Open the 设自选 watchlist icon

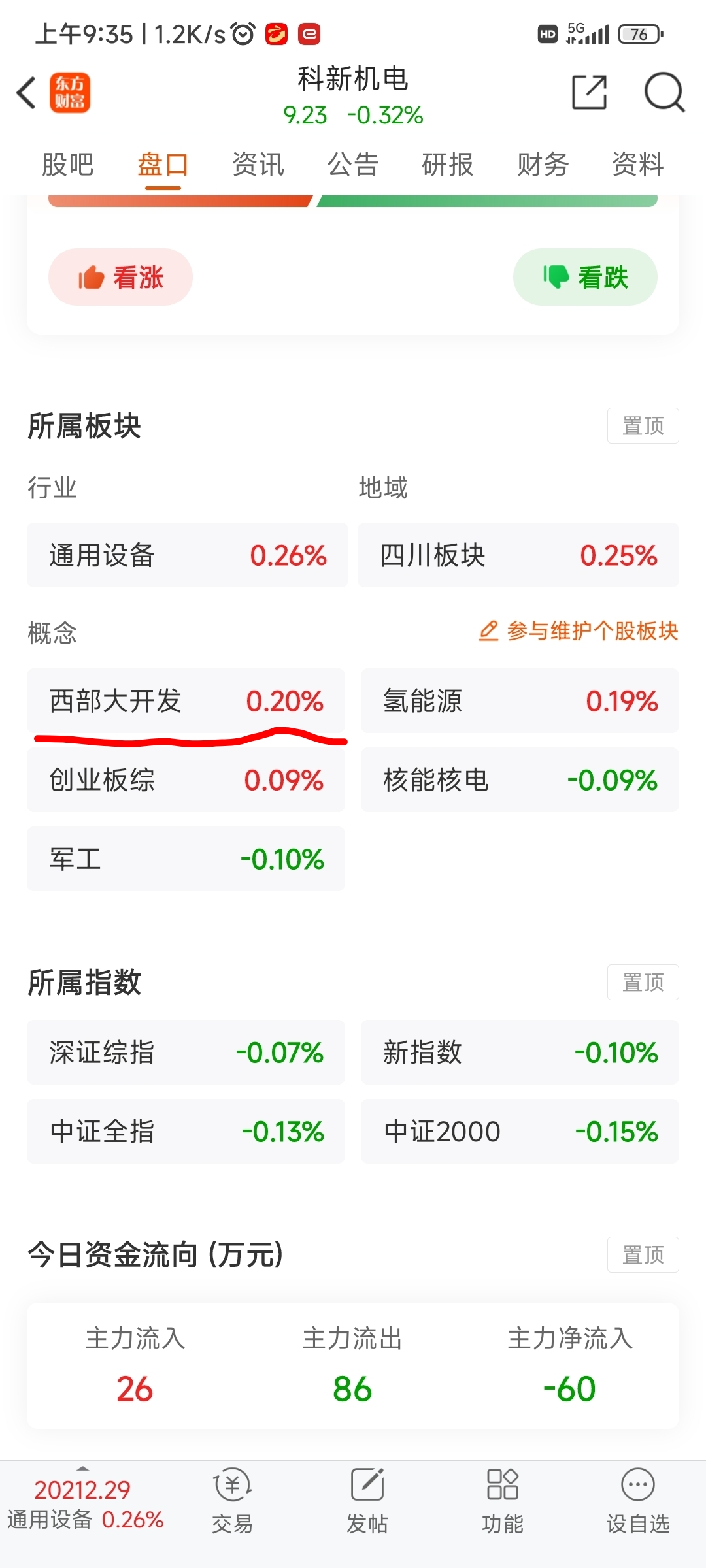(x=637, y=1503)
